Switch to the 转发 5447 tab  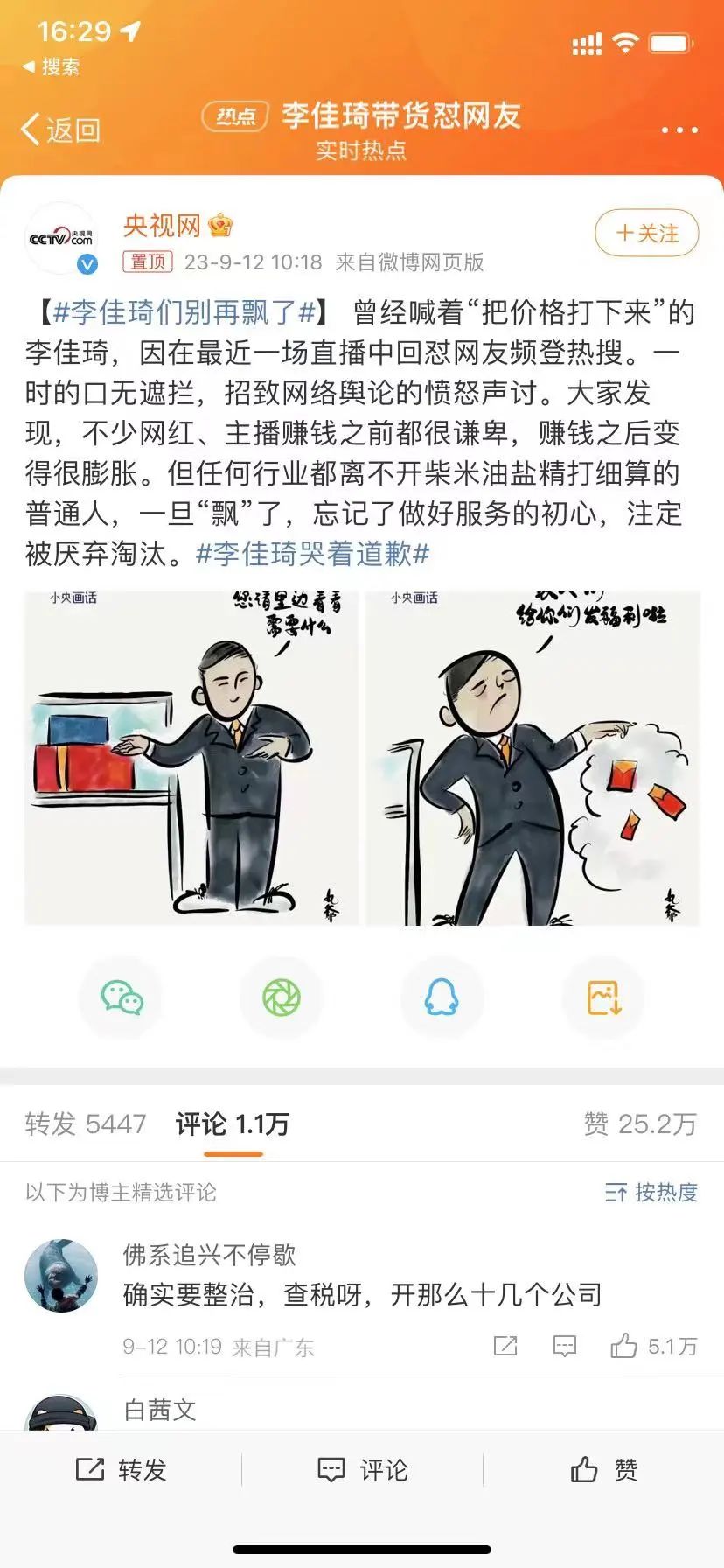tap(86, 1123)
